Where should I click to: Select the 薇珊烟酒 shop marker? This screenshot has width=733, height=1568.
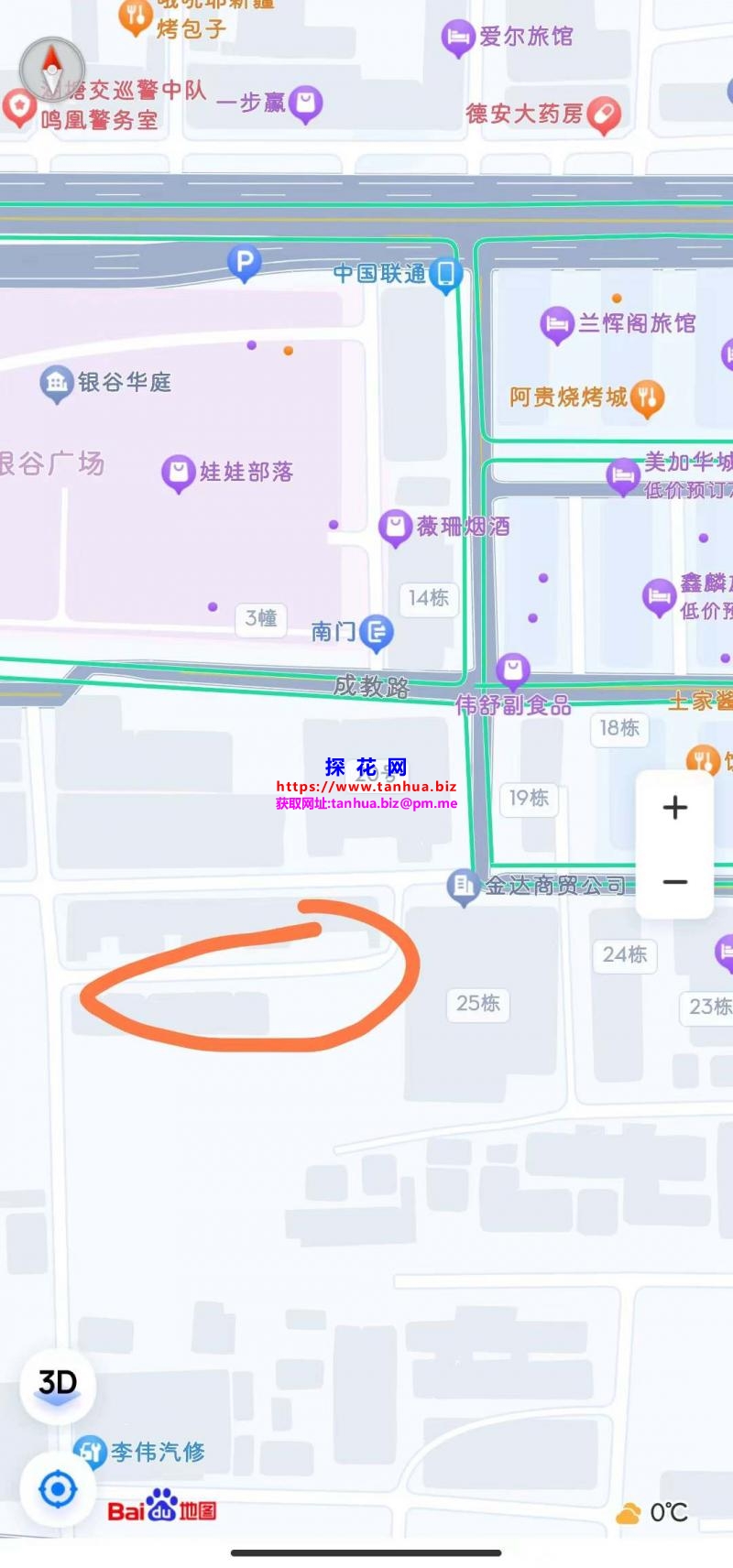395,527
